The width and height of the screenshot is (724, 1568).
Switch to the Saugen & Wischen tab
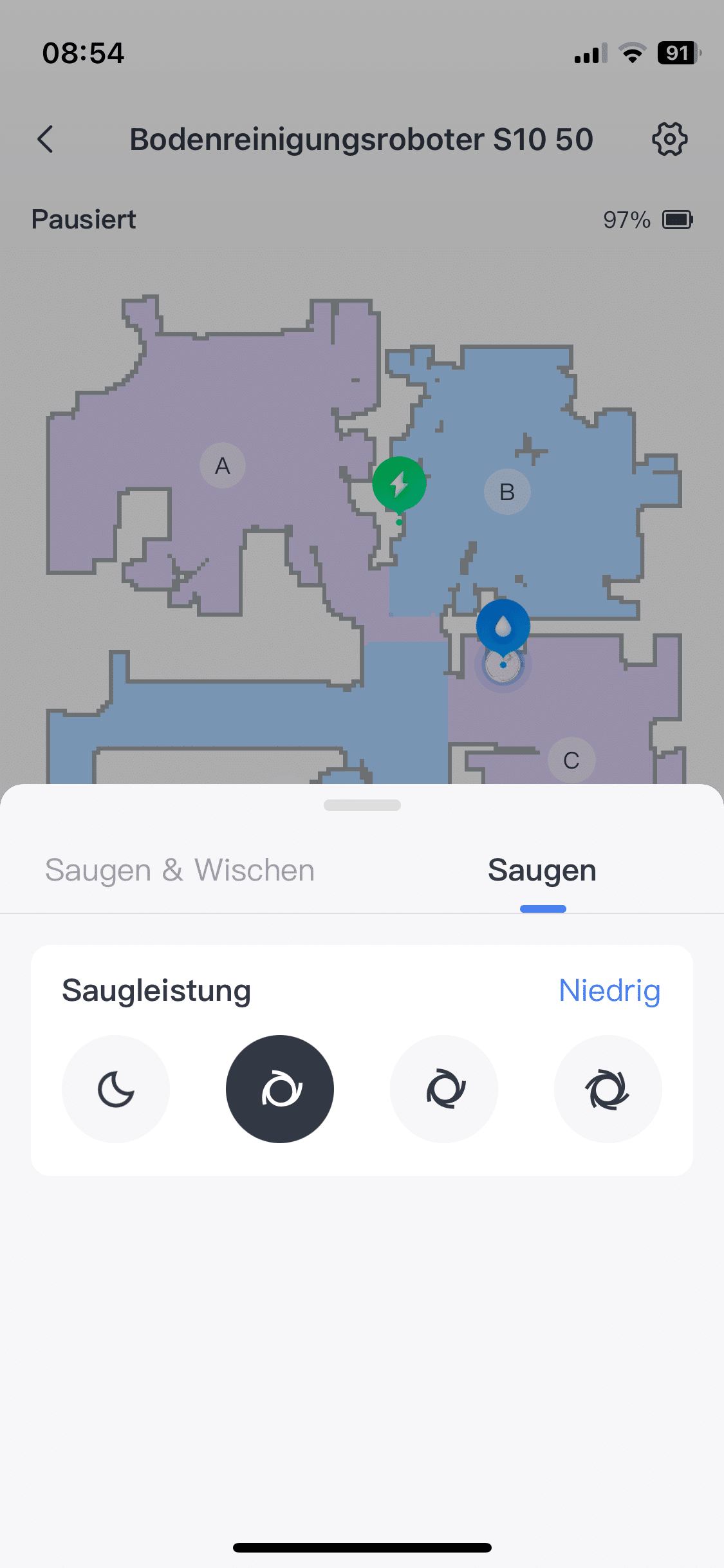click(180, 870)
